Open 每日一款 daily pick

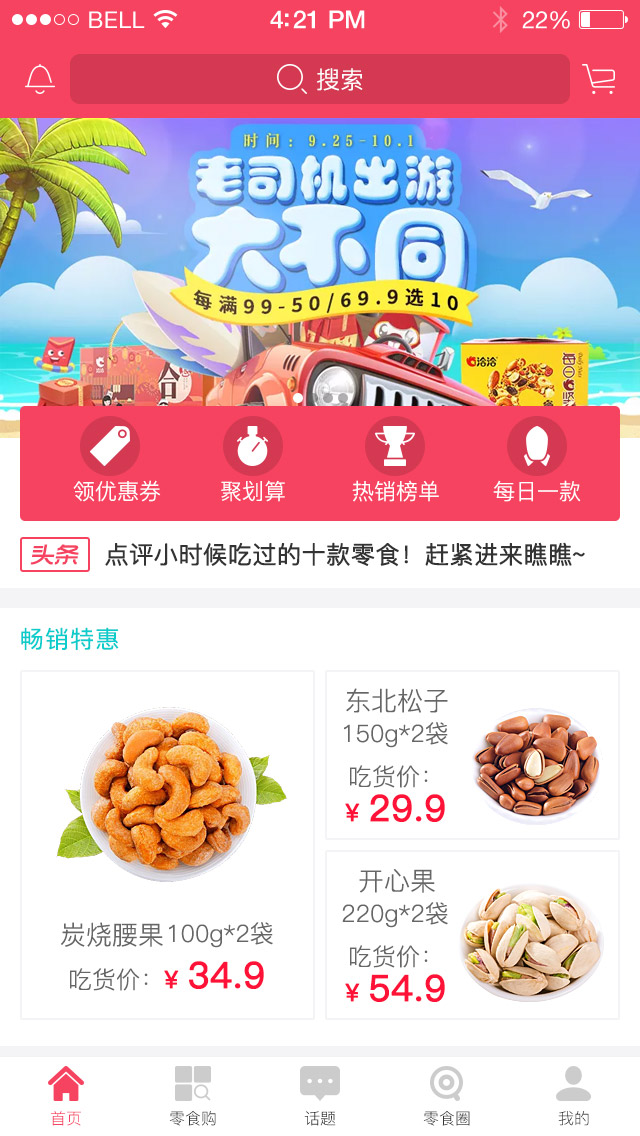click(537, 462)
